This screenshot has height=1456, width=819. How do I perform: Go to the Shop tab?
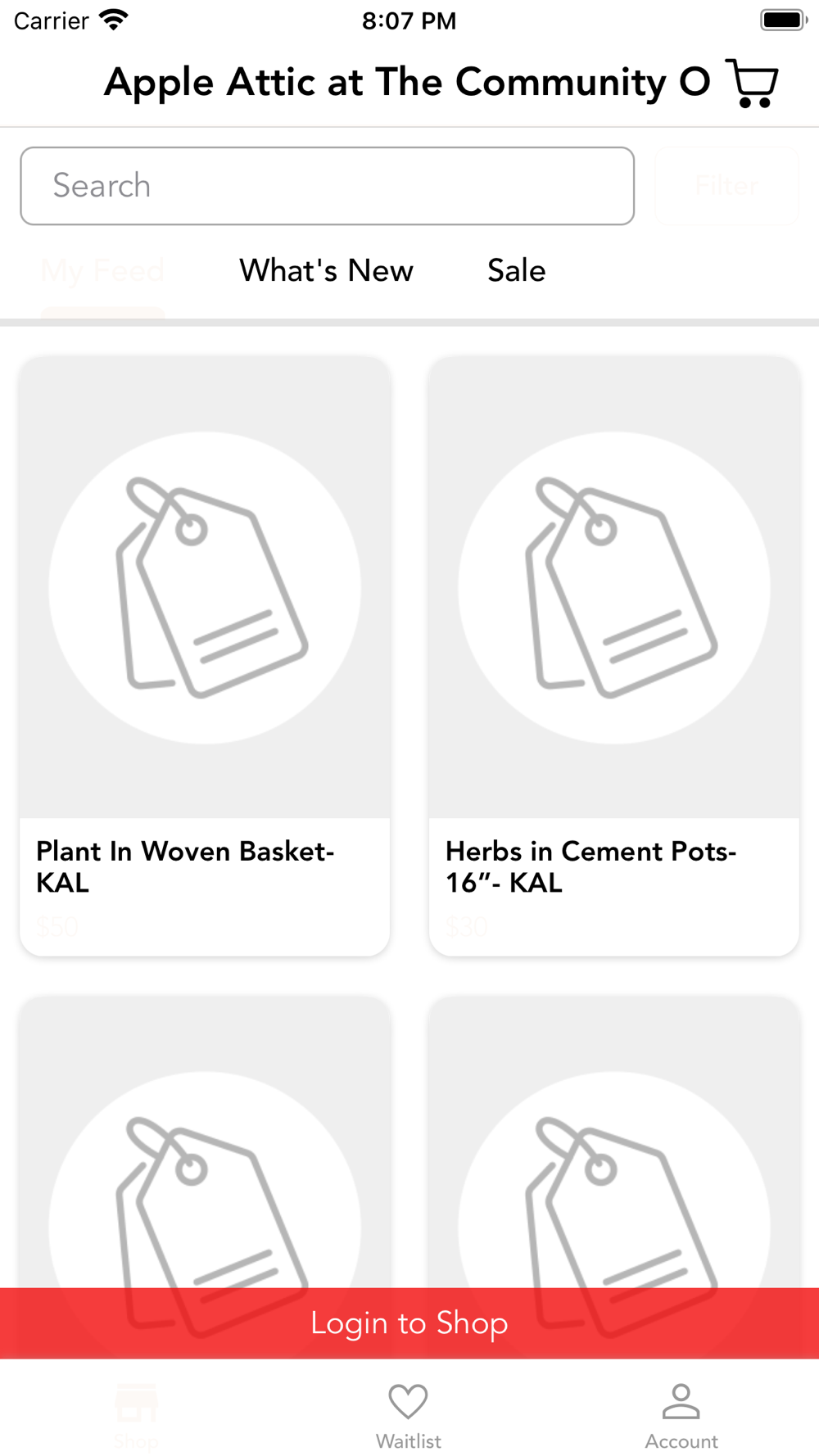[136, 1414]
